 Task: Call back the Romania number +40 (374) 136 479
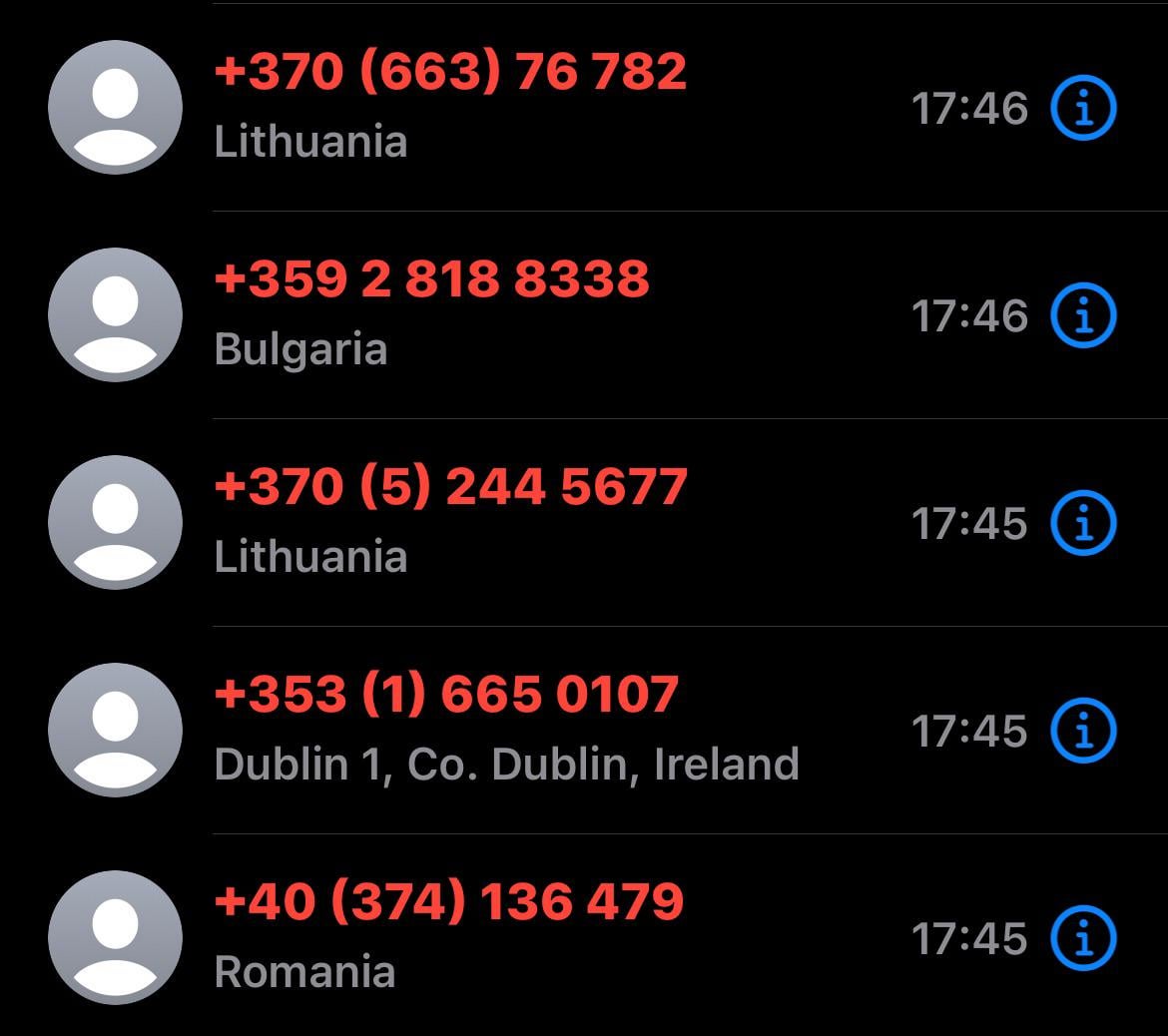[448, 902]
